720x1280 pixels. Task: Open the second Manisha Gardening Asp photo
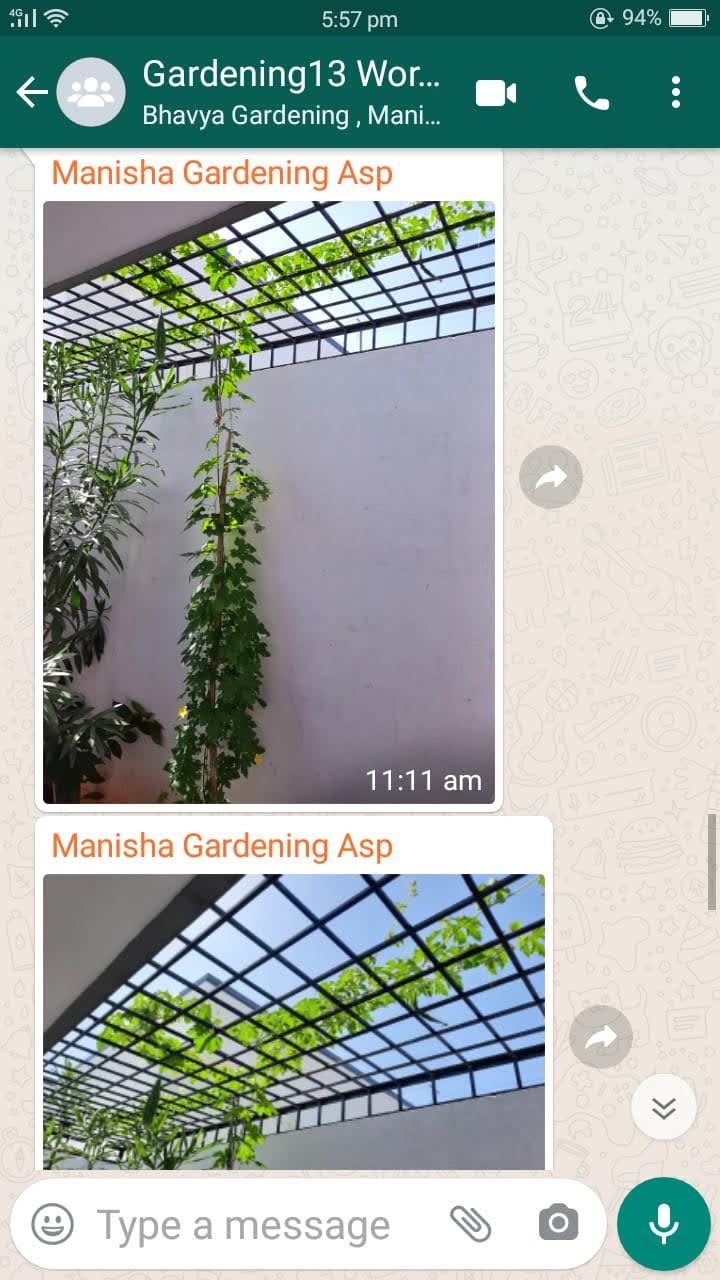click(x=294, y=1020)
